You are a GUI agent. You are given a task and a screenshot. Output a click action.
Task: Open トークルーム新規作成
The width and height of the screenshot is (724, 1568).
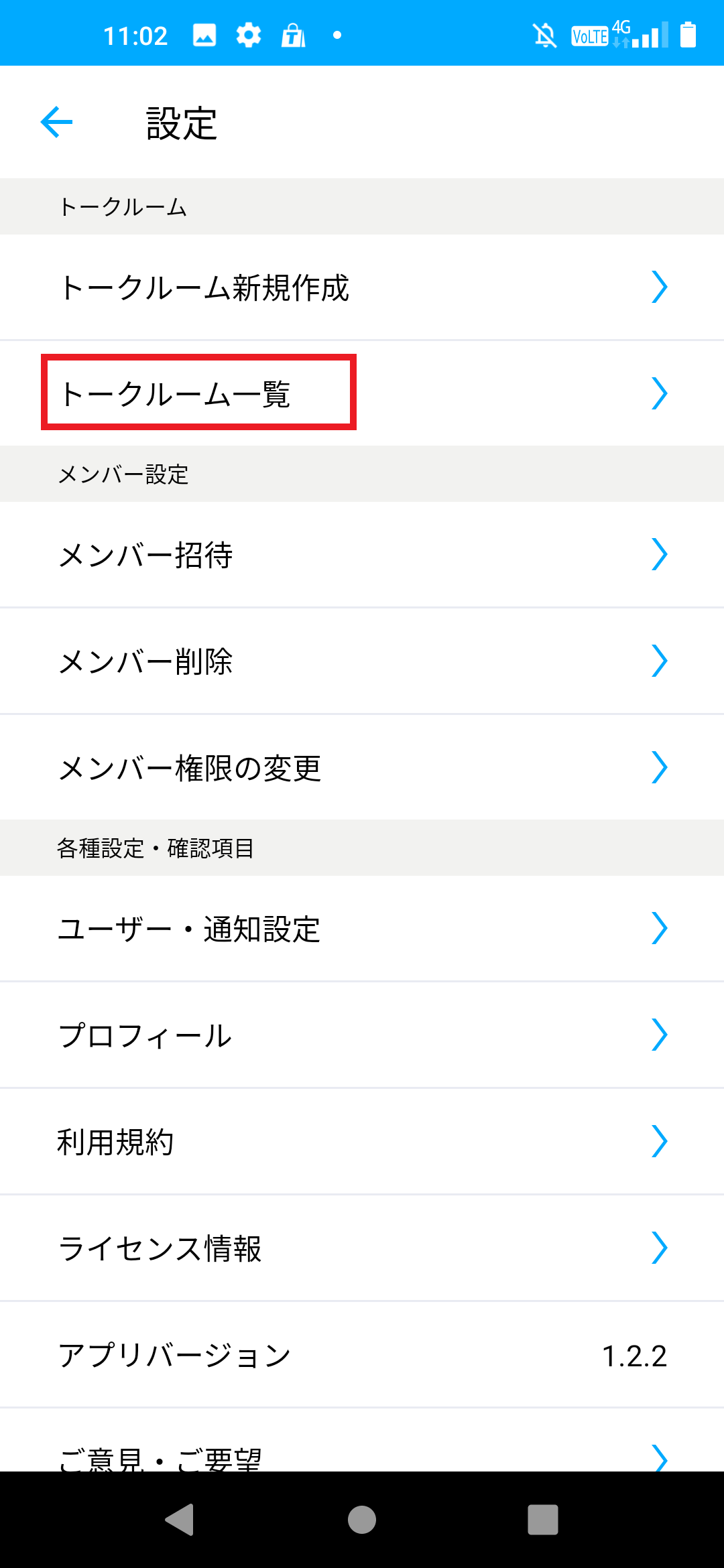point(362,287)
